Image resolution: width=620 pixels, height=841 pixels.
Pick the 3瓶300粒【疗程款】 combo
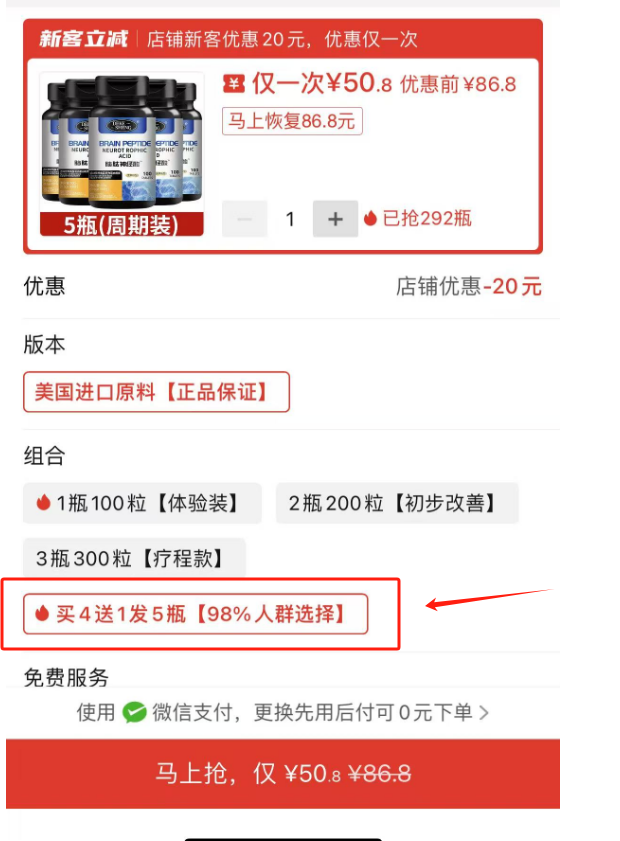click(134, 558)
